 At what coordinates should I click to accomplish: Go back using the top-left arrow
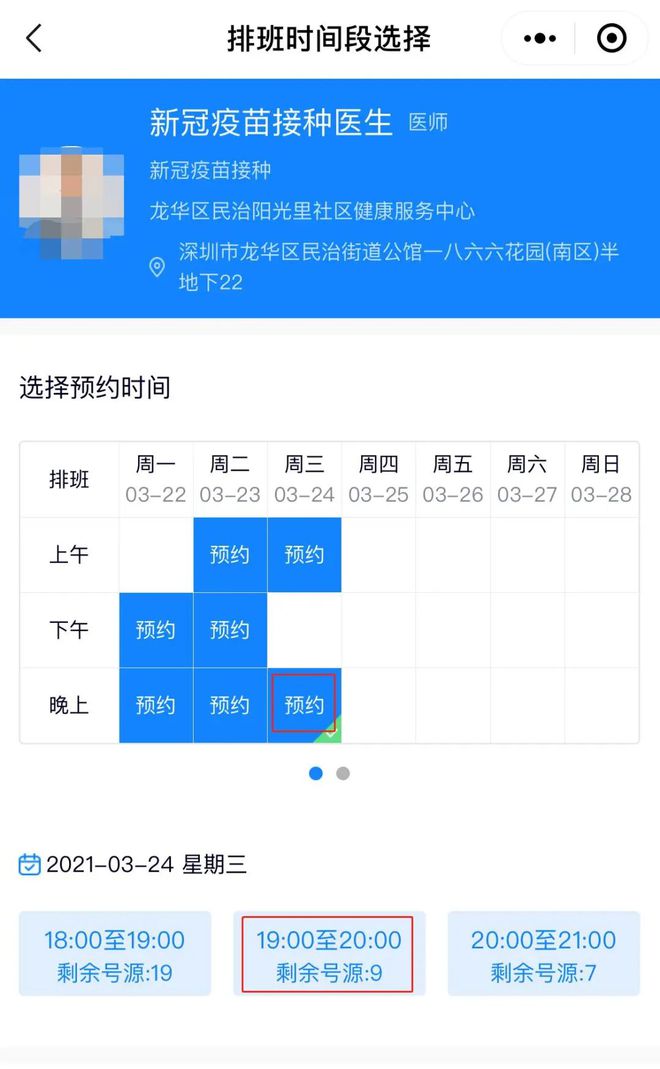pyautogui.click(x=34, y=38)
